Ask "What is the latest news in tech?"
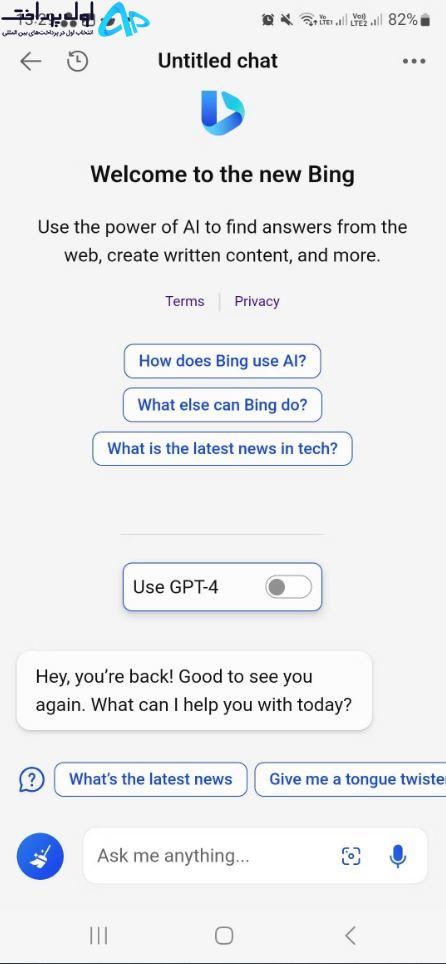 coord(222,449)
